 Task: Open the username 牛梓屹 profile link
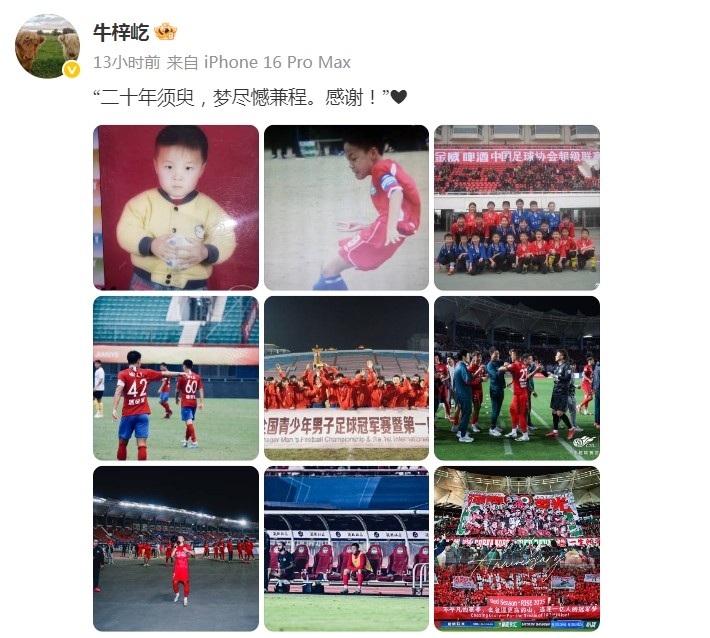click(120, 32)
